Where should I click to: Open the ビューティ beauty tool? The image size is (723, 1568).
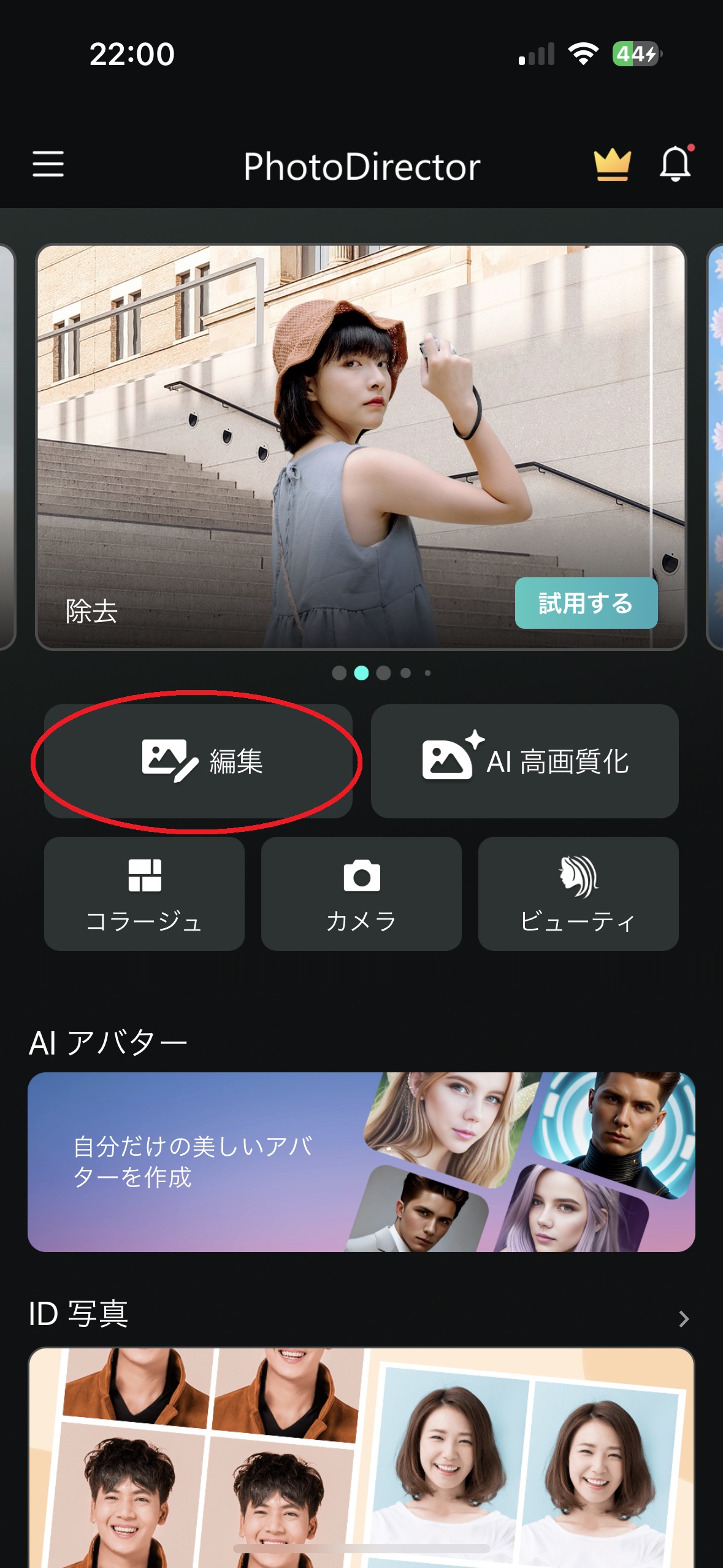[578, 894]
